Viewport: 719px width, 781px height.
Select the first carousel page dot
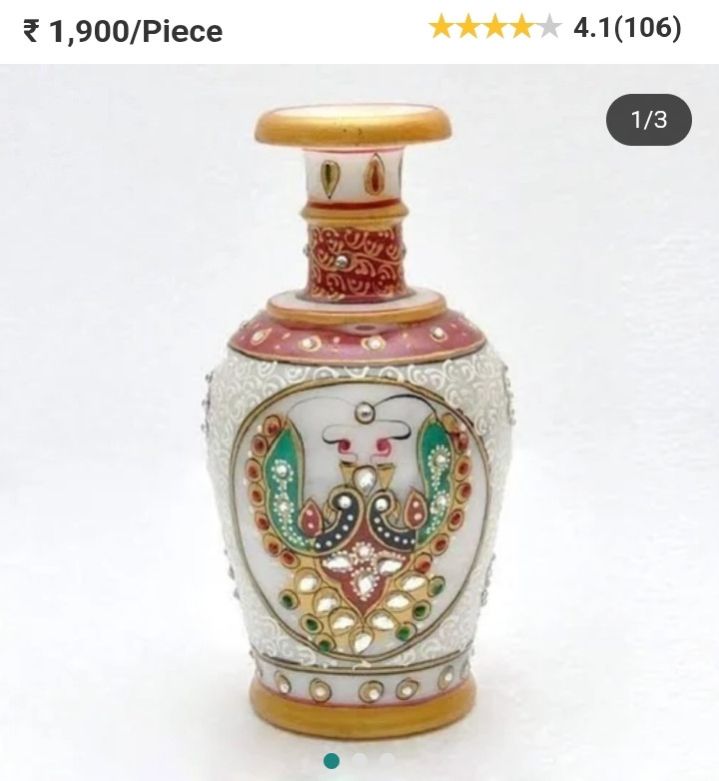pyautogui.click(x=332, y=761)
